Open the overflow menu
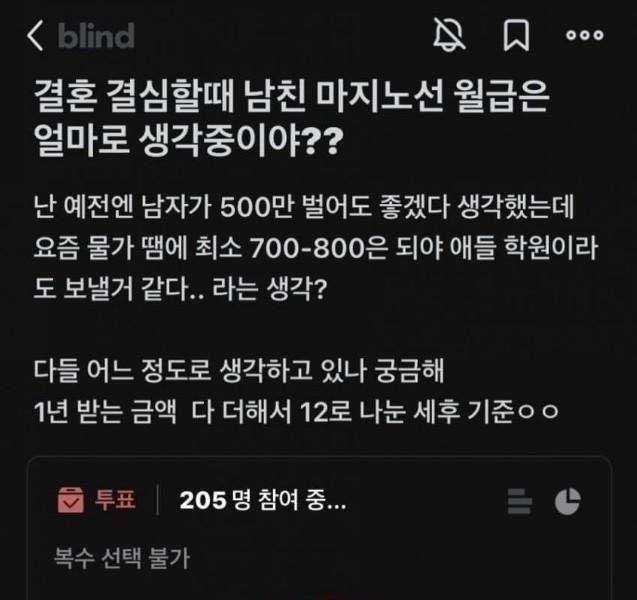 tap(584, 36)
